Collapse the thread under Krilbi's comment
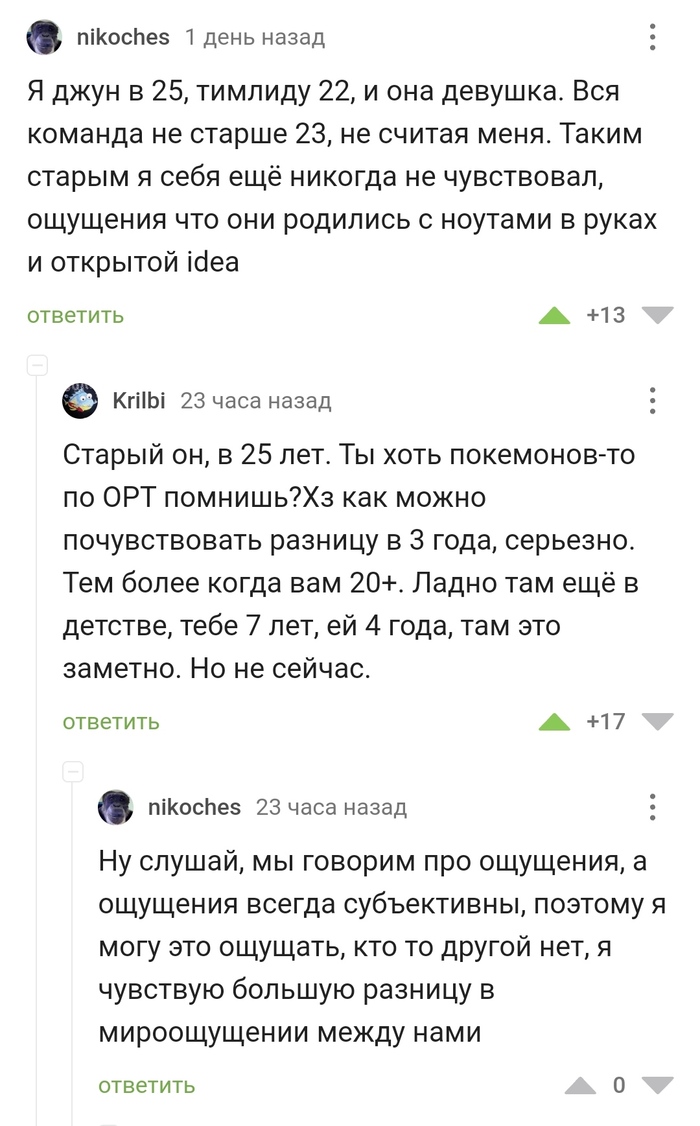The image size is (700, 1126). [73, 771]
